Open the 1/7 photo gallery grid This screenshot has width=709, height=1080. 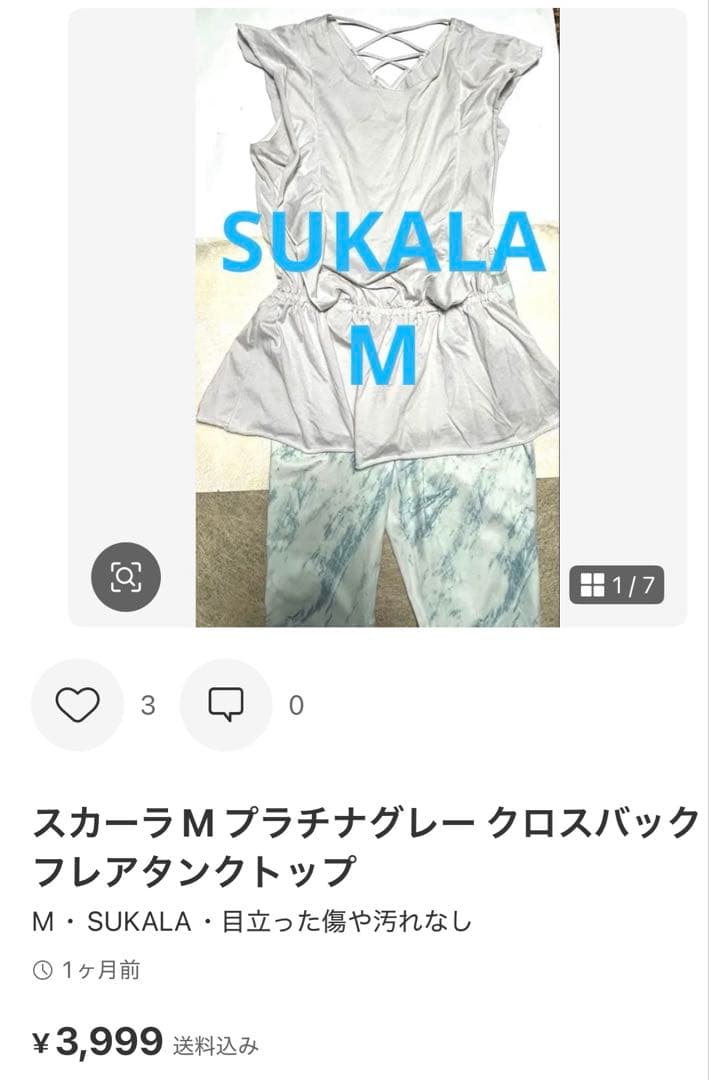point(616,585)
